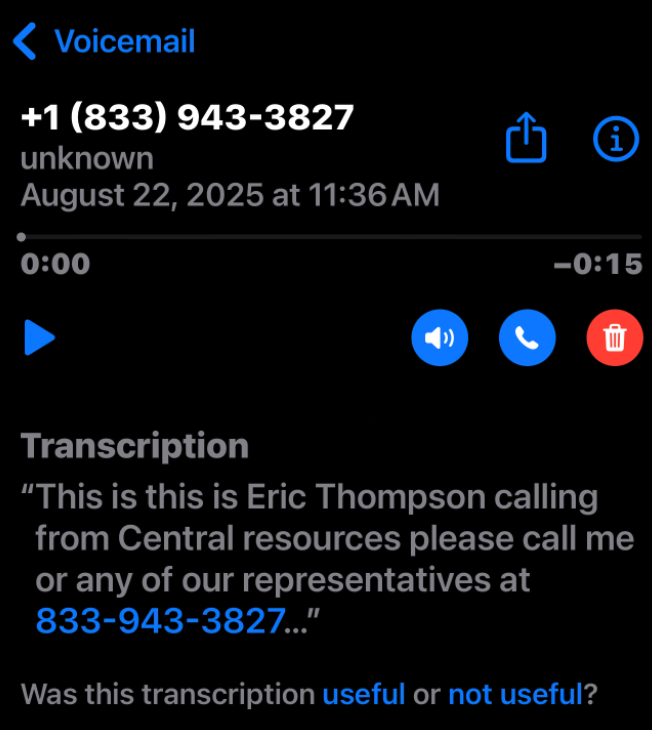Viewport: 652px width, 730px height.
Task: Tap the 833-943-3827 number in the transcription
Action: 160,622
